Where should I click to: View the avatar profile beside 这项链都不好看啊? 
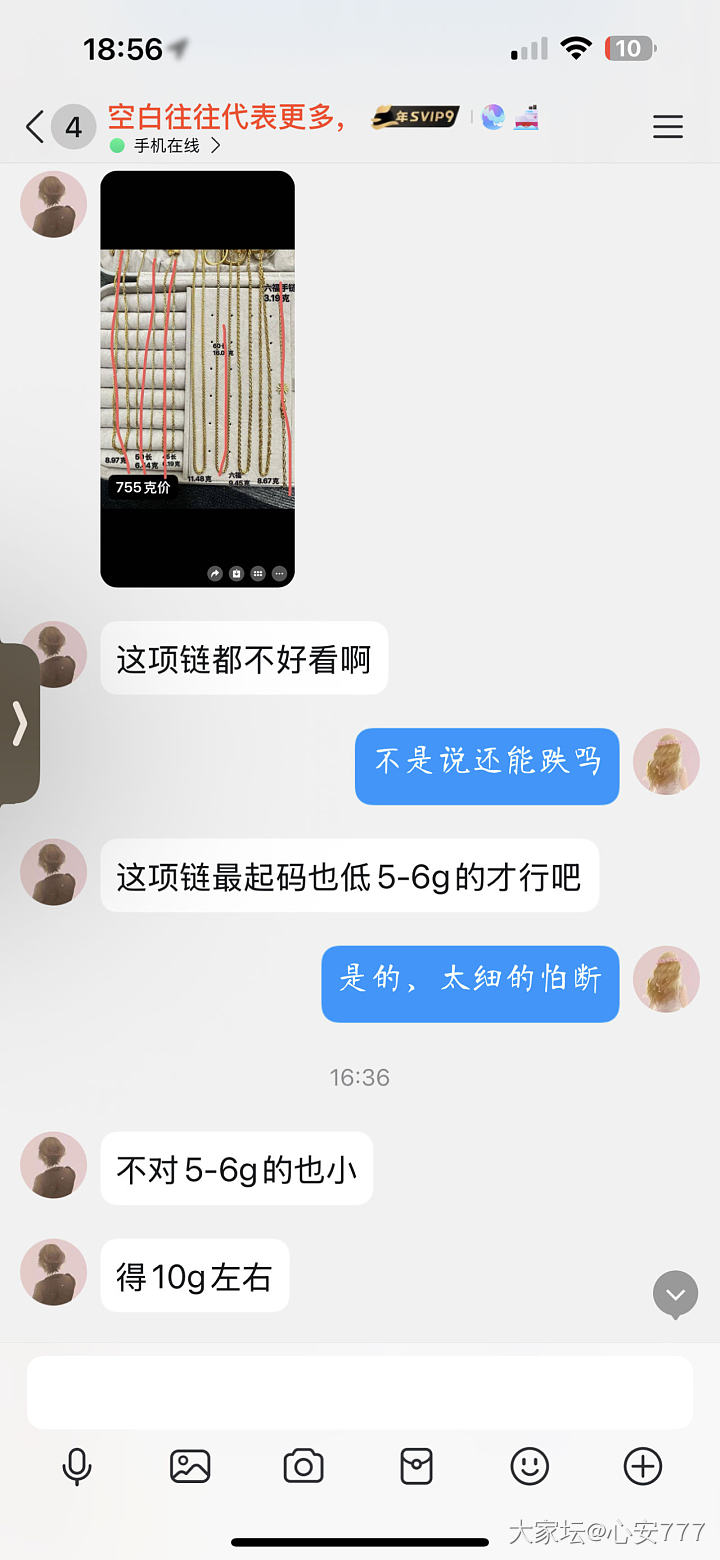[54, 655]
